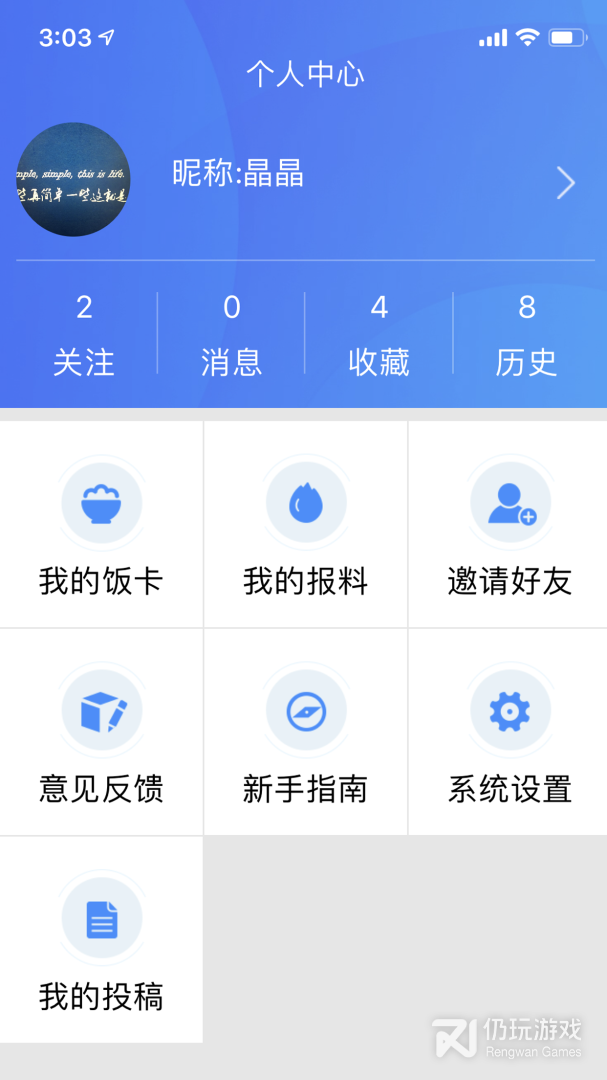Screen dimensions: 607x1080
Task: Open 意见反馈 feedback
Action: pos(101,733)
